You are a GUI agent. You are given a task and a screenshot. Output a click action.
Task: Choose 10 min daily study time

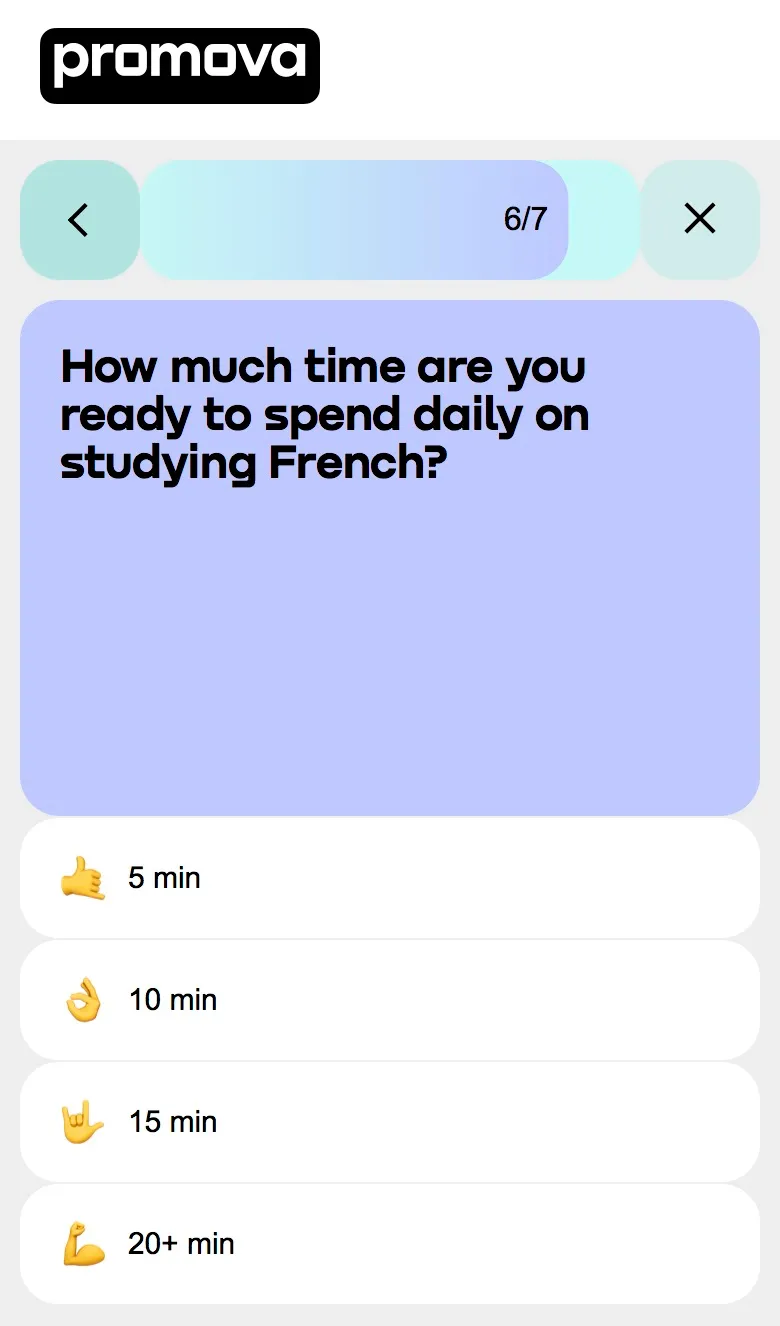click(x=390, y=1000)
